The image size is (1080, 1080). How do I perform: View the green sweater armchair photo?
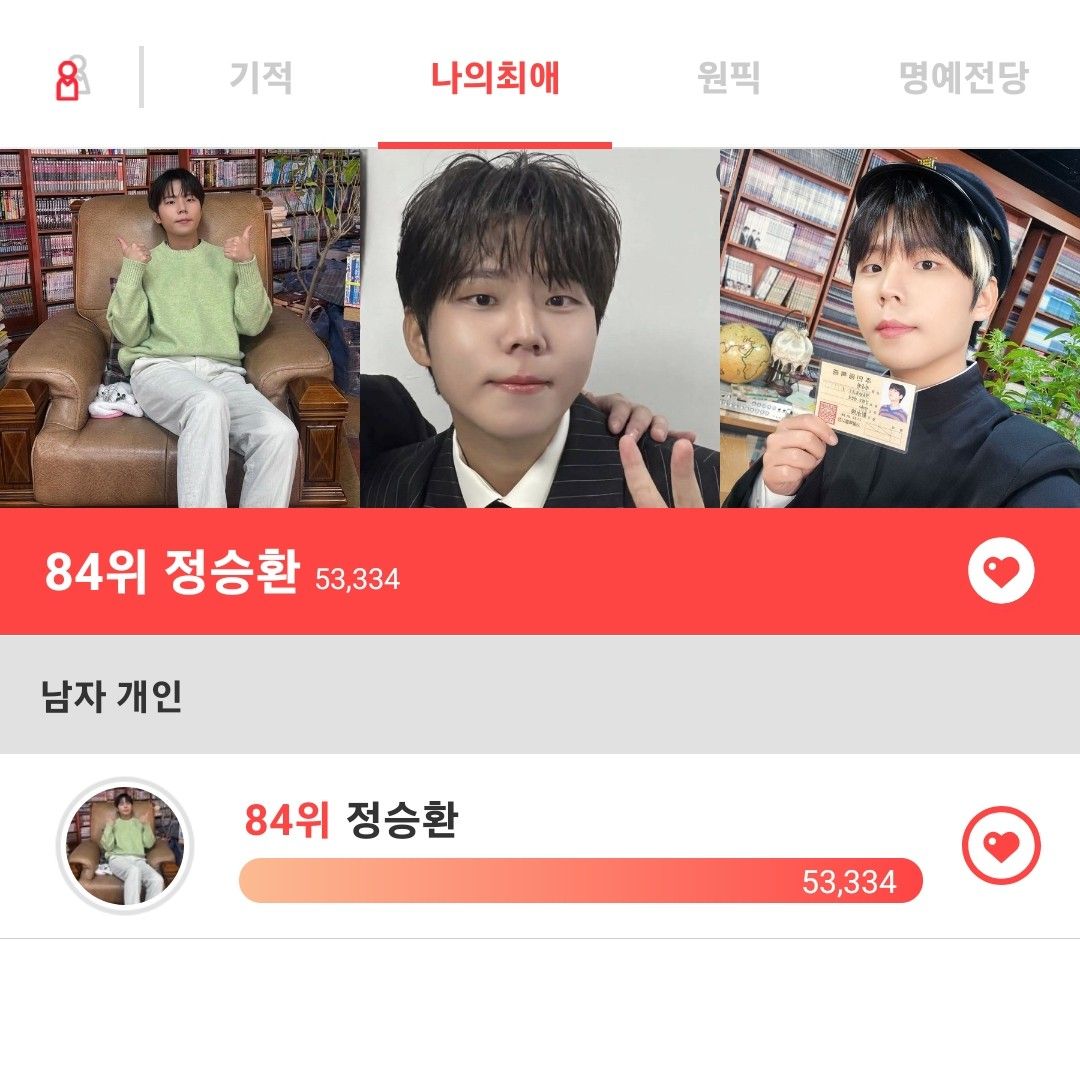180,328
